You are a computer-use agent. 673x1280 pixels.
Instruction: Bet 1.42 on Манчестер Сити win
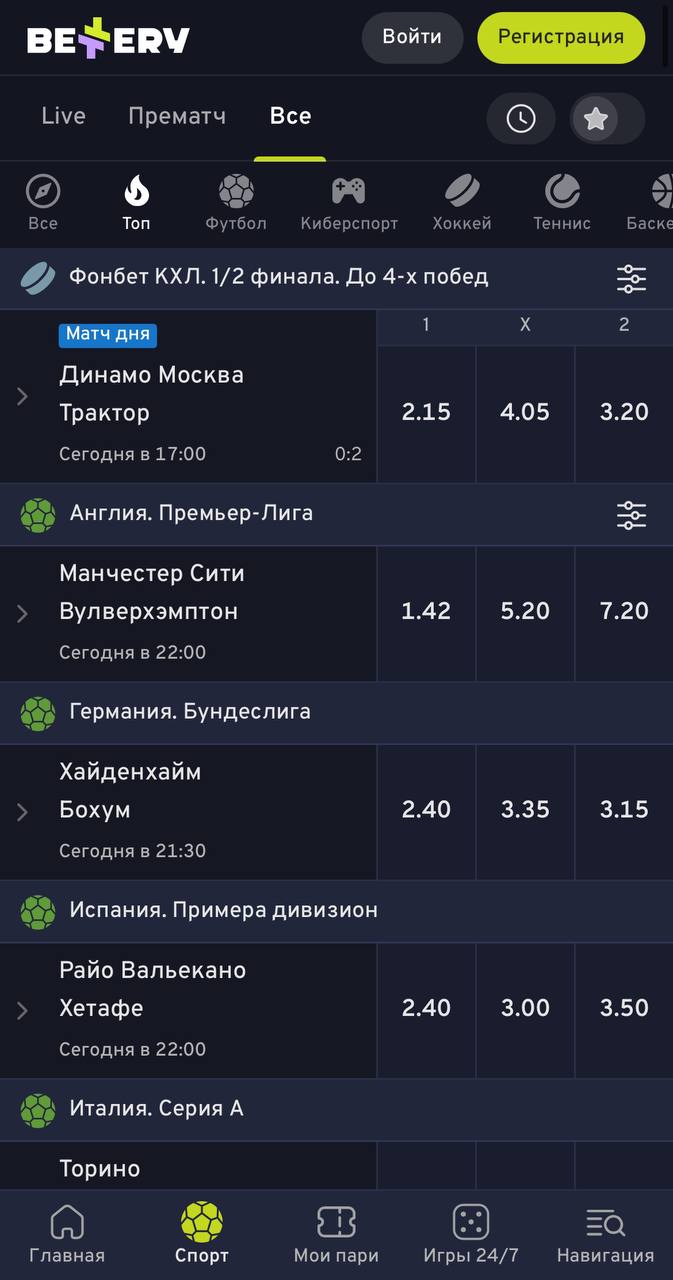(x=426, y=612)
